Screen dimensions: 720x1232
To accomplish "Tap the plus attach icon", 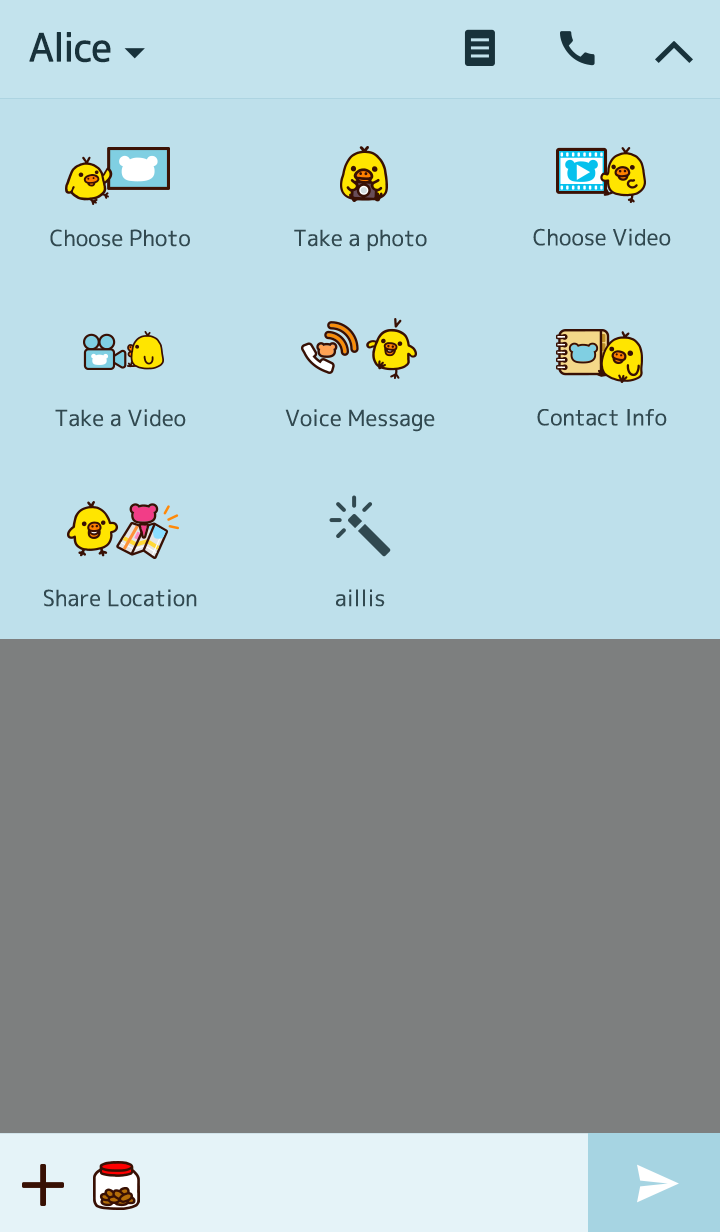I will [43, 1185].
